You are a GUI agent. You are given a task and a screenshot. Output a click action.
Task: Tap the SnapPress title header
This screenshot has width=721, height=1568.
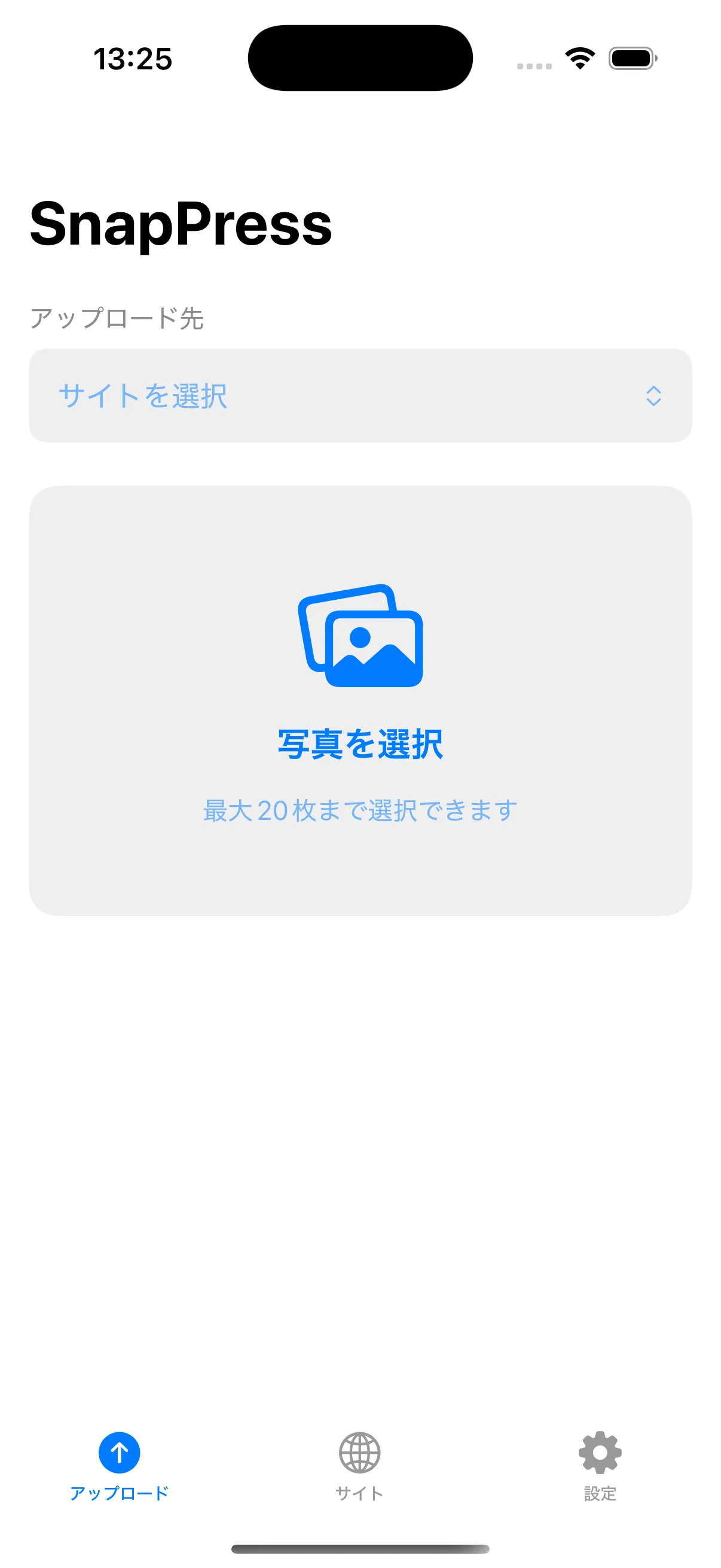(180, 227)
